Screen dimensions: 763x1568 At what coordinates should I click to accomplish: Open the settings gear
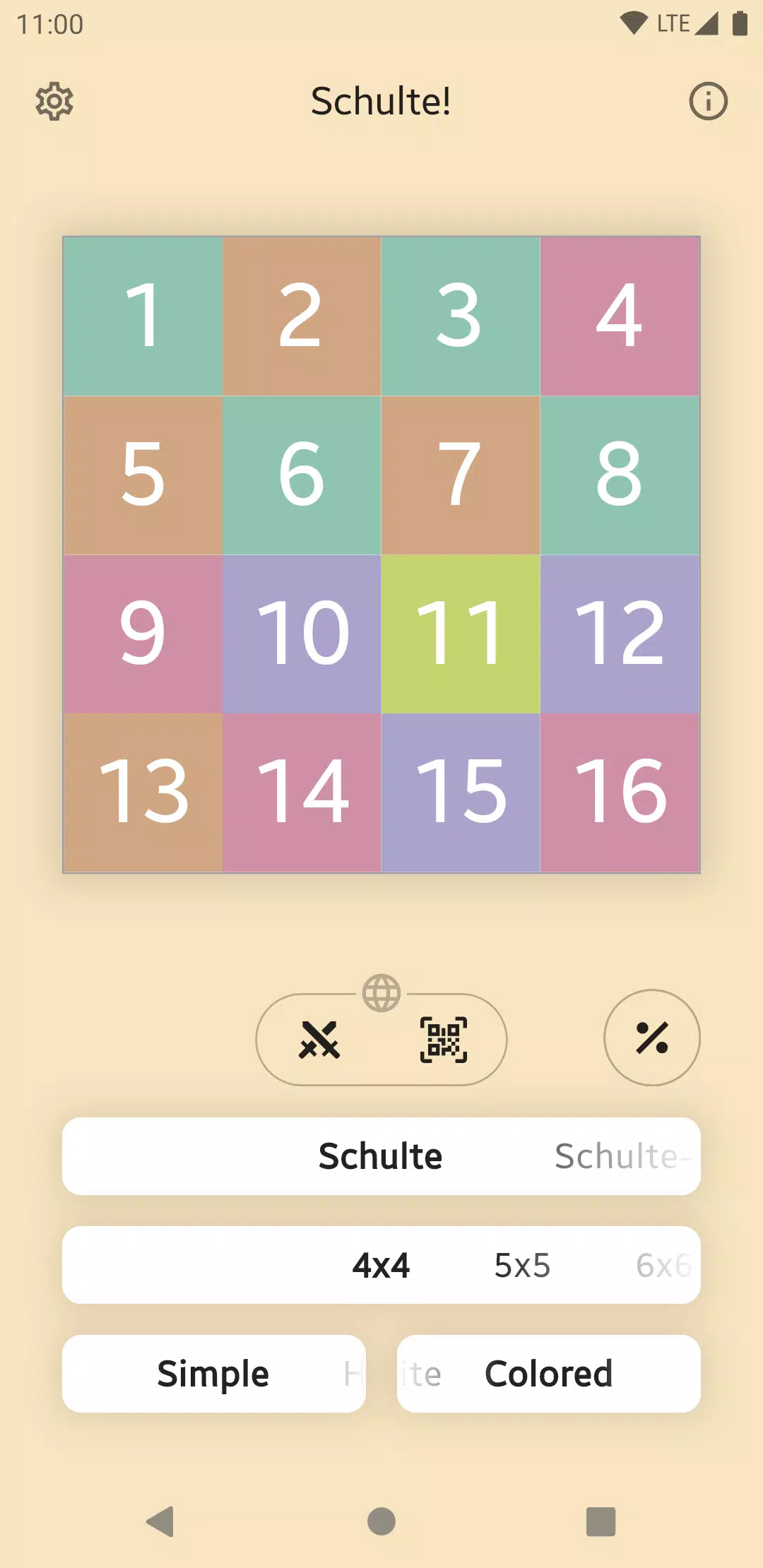(x=54, y=102)
